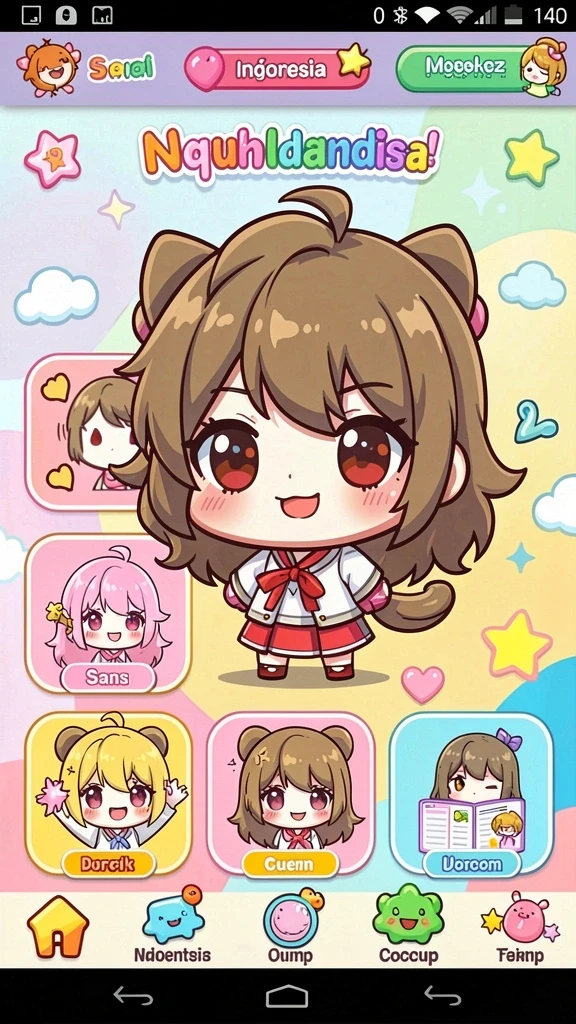The image size is (576, 1024).
Task: Select the pink card with yellow hearts
Action: pyautogui.click(x=82, y=431)
